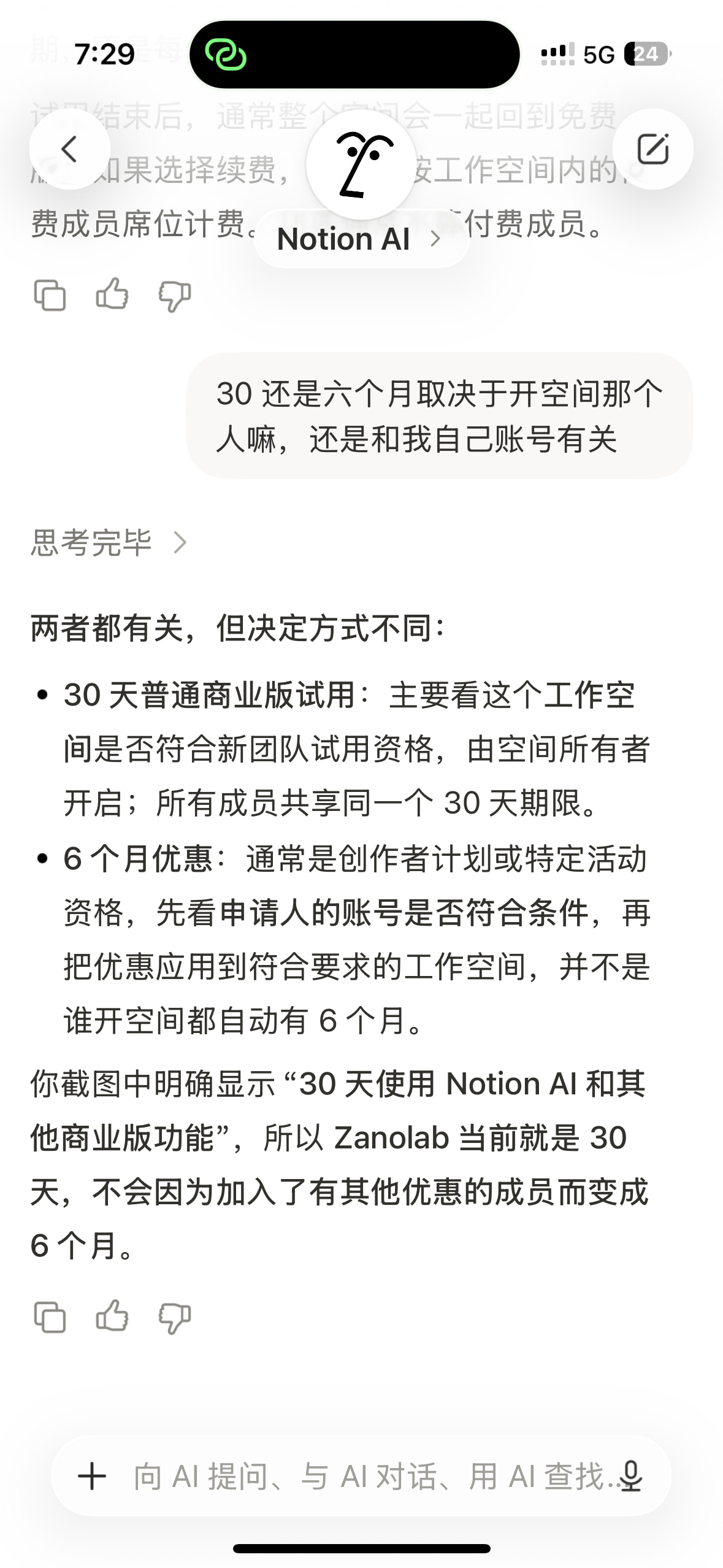
Task: Go back using the top-left arrow
Action: coord(70,149)
